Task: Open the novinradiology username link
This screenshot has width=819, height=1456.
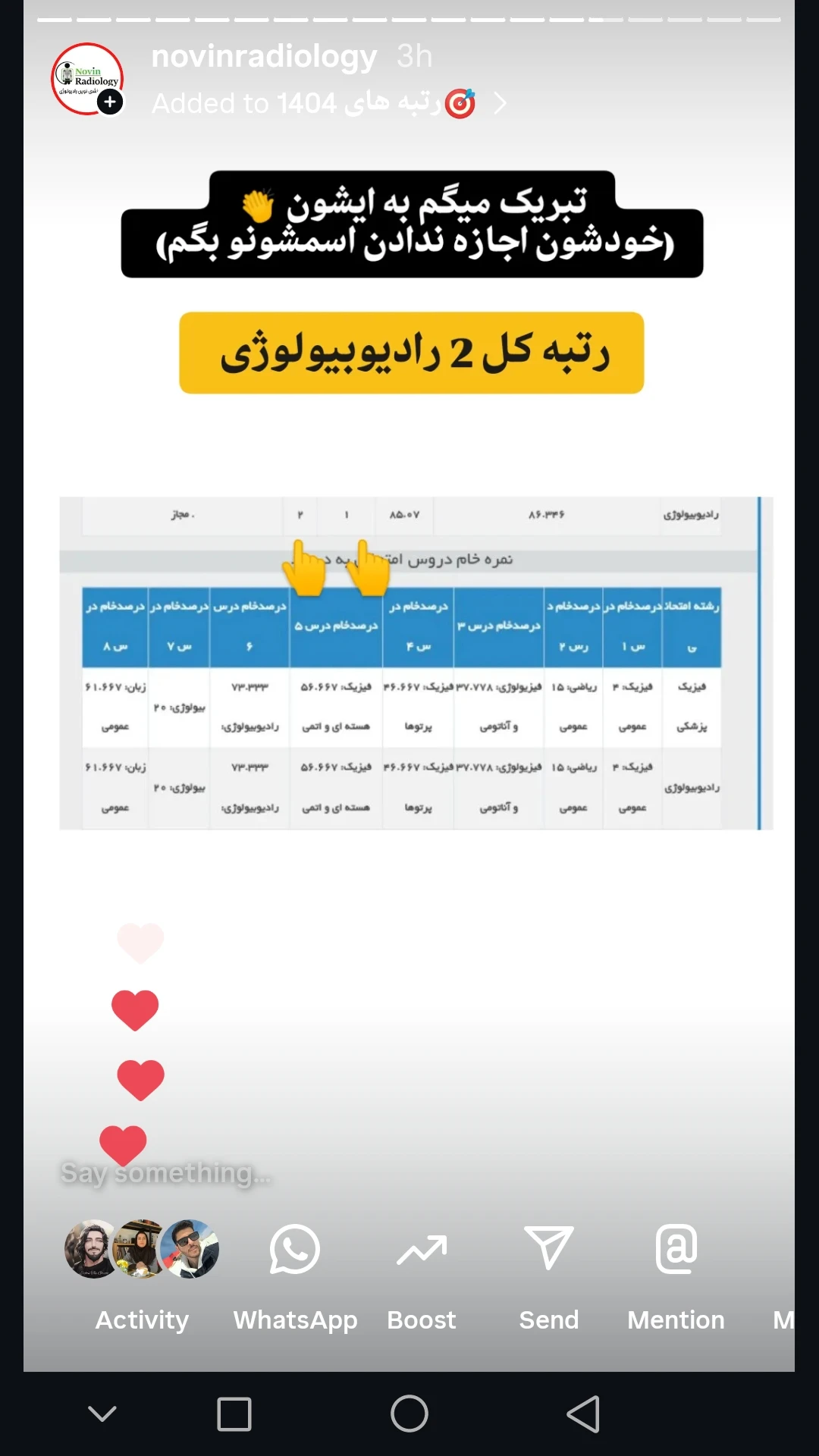Action: click(x=264, y=57)
